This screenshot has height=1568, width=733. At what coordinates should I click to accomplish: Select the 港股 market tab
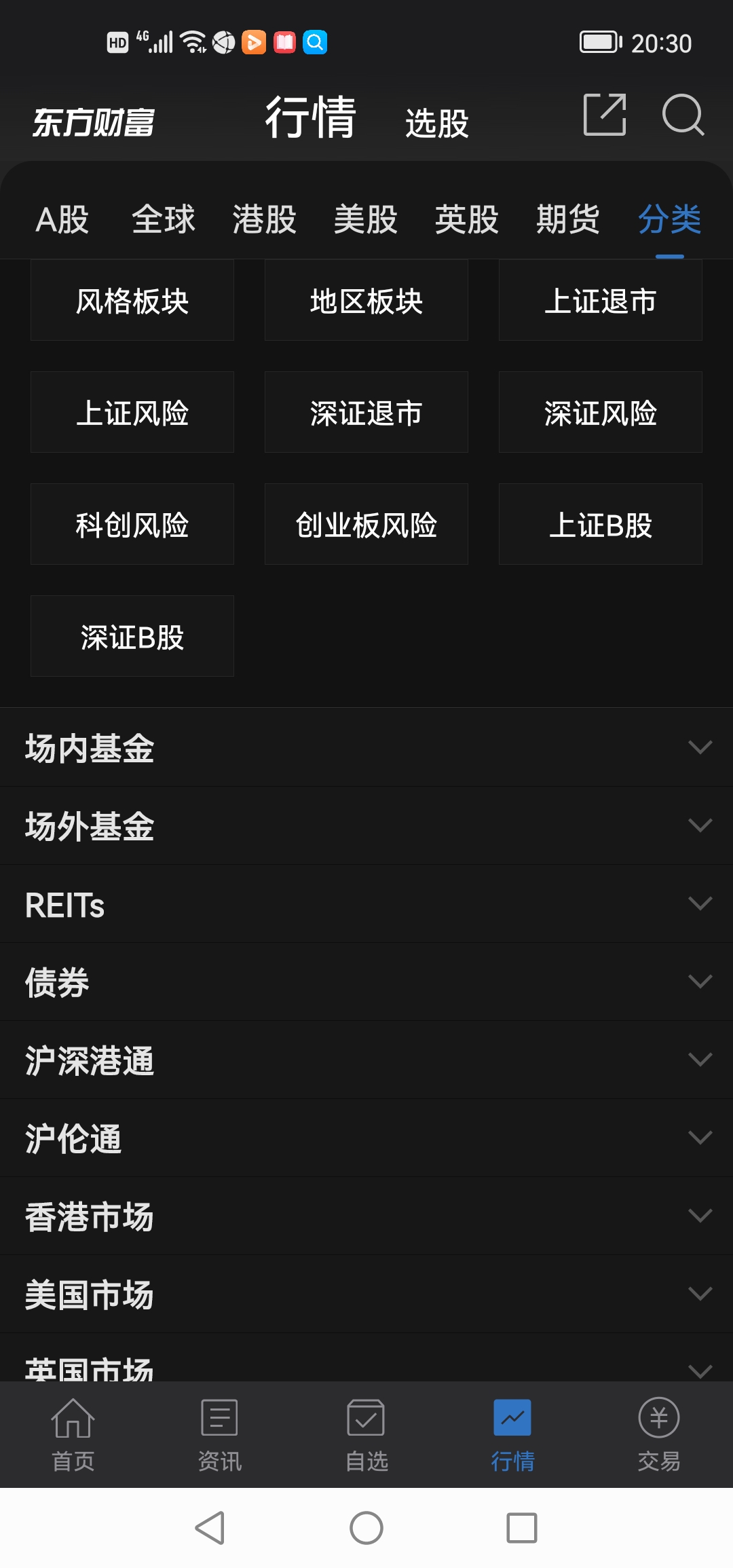point(265,219)
